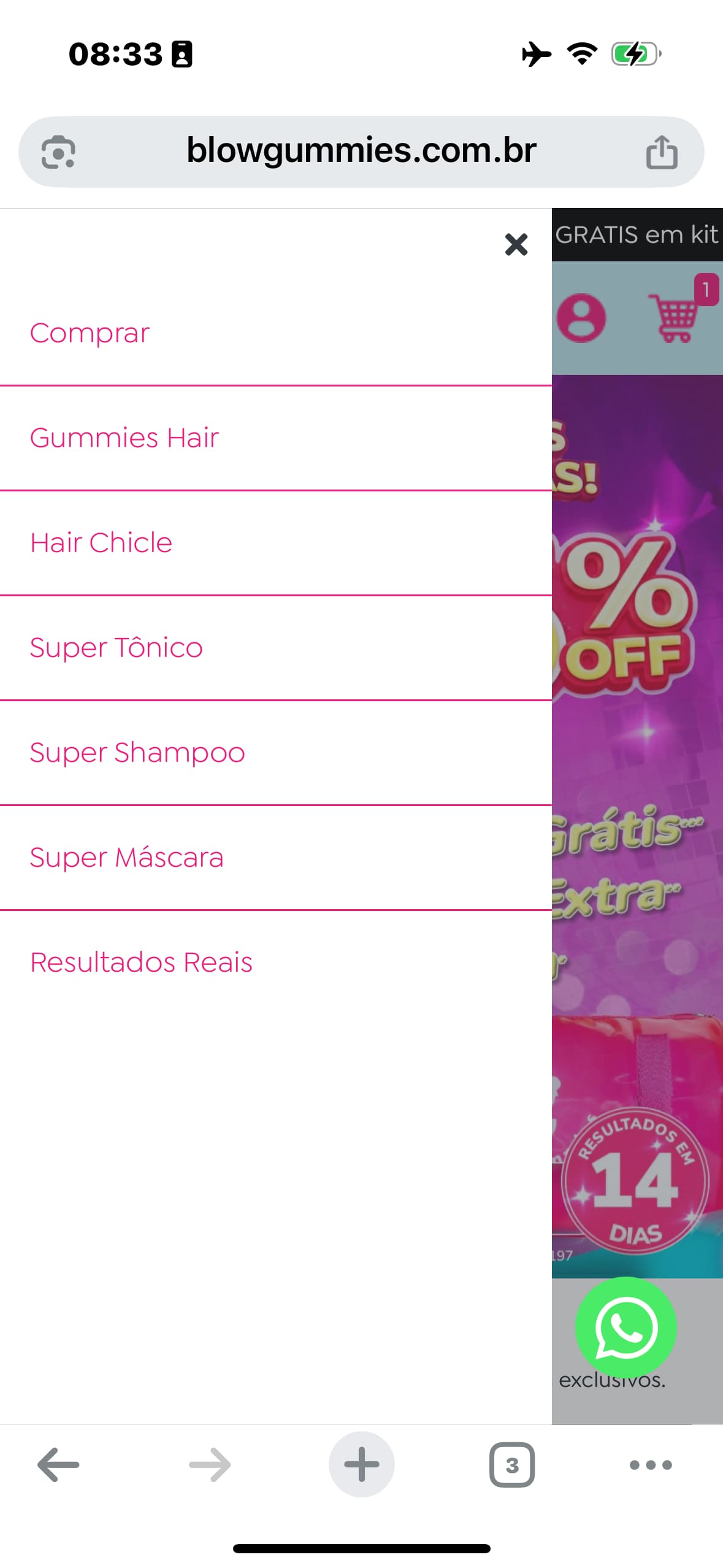Open the shopping cart
The height and width of the screenshot is (1568, 723).
click(675, 317)
